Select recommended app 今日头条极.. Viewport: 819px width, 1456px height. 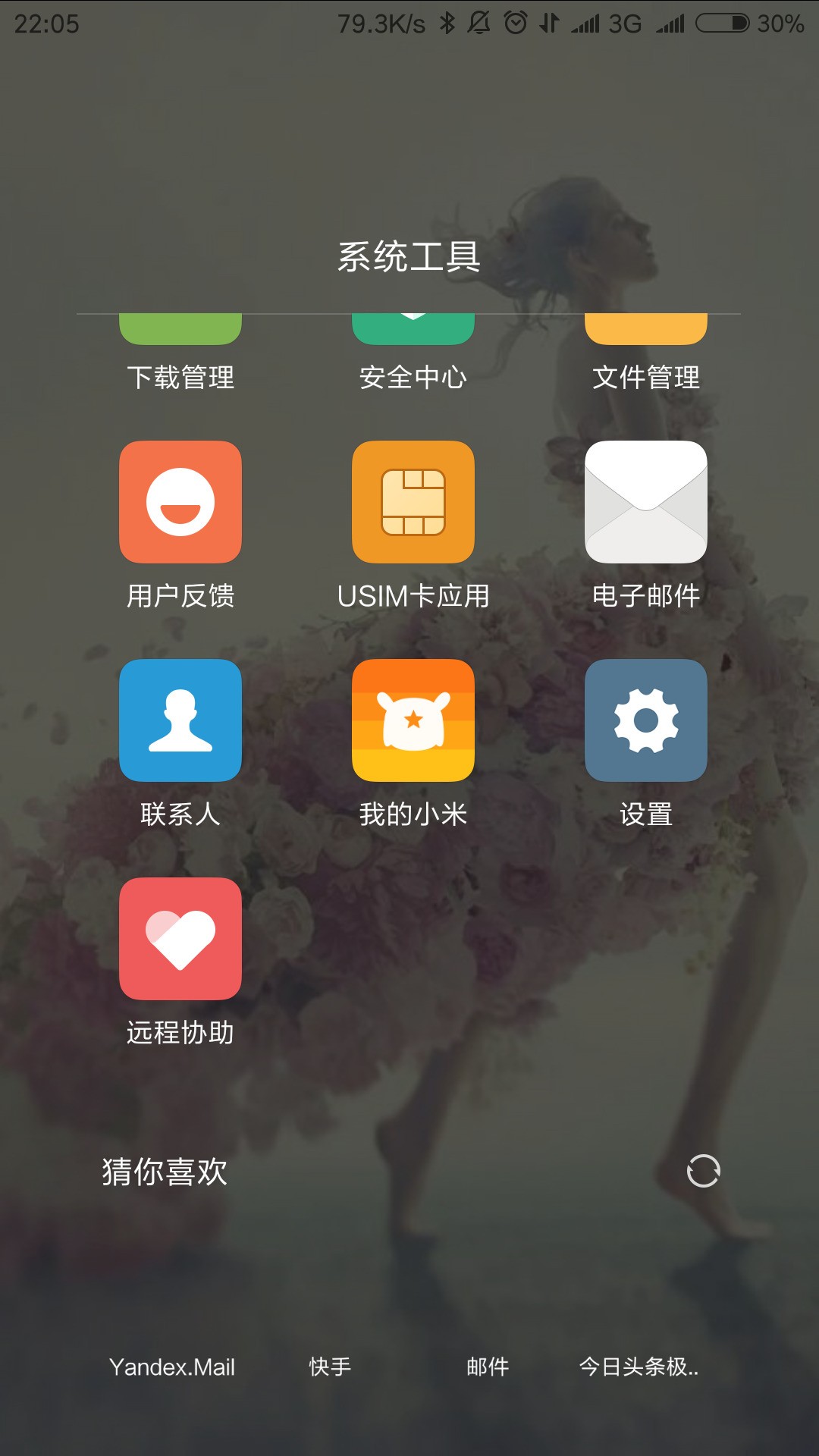(639, 1367)
